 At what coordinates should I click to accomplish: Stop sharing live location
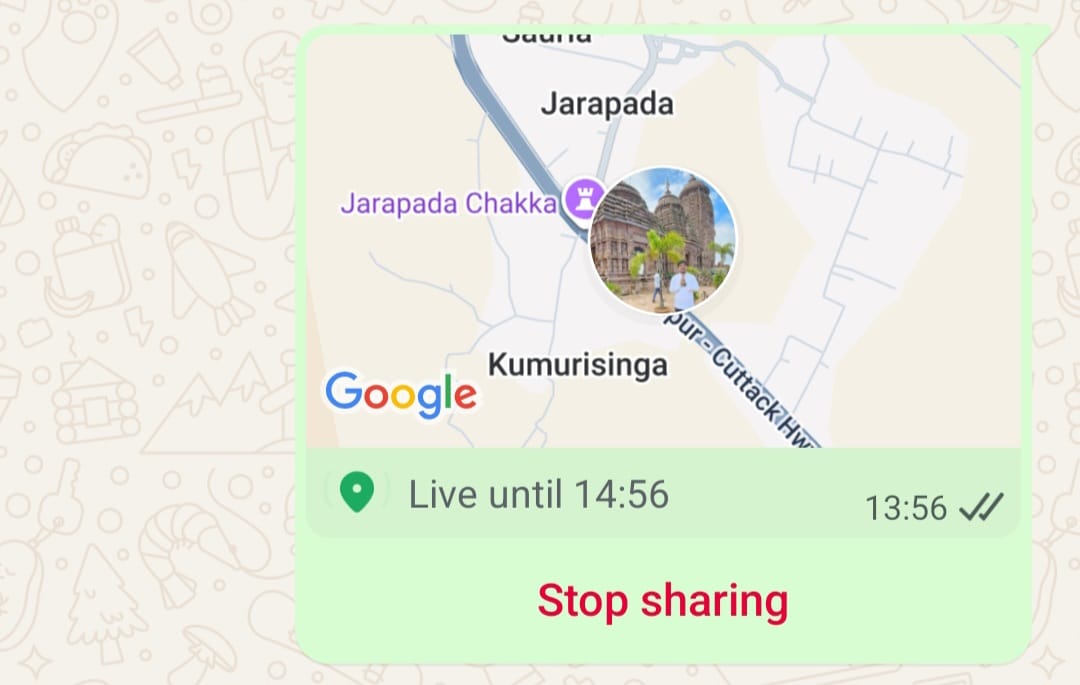[662, 601]
